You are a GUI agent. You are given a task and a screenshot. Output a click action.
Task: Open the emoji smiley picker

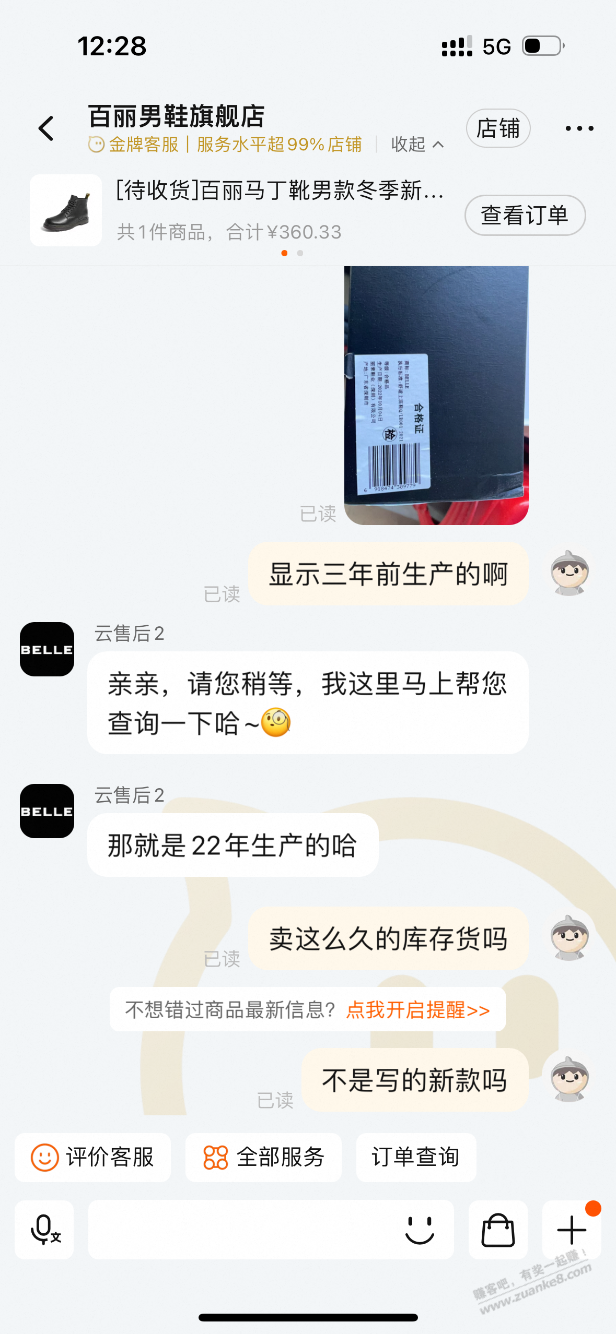tap(419, 1230)
